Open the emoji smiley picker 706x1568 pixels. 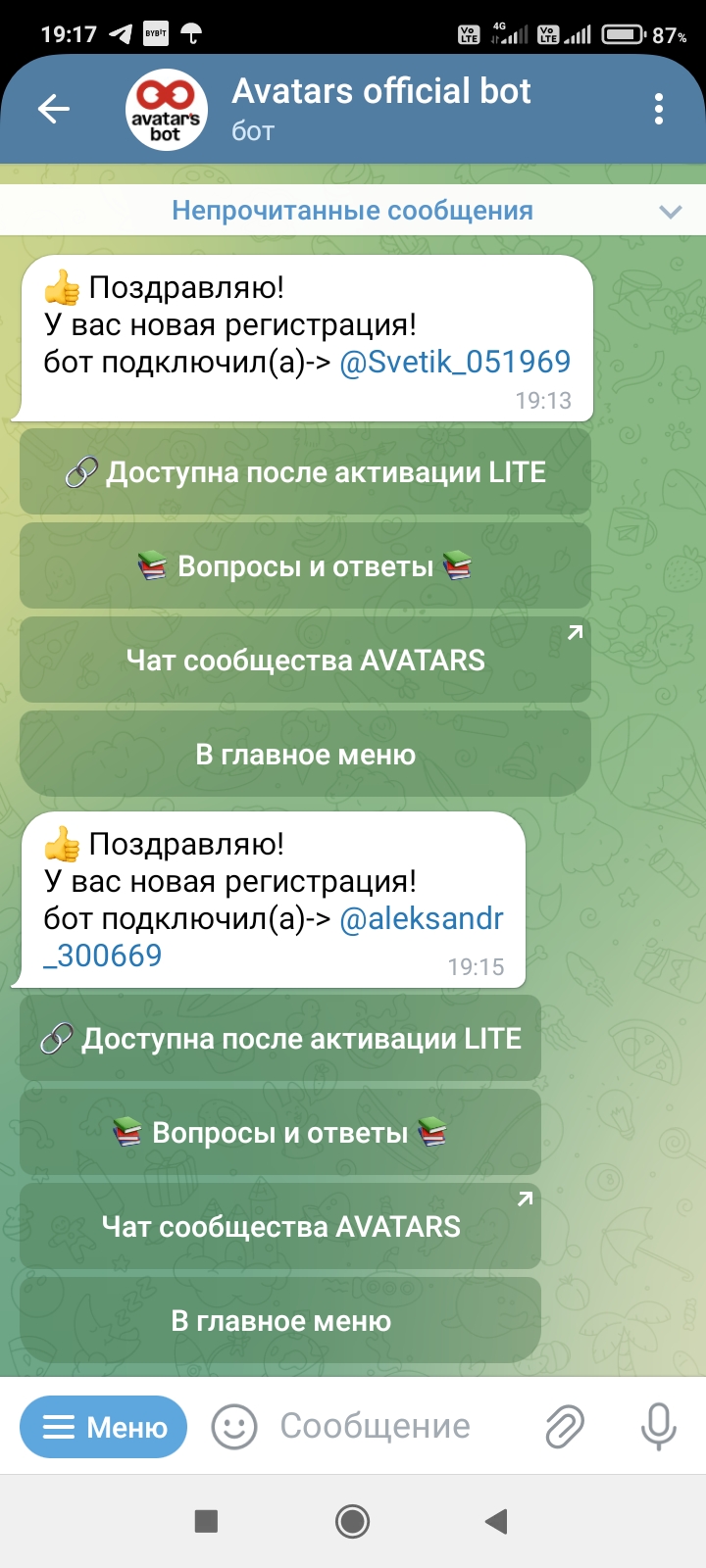pos(234,1427)
